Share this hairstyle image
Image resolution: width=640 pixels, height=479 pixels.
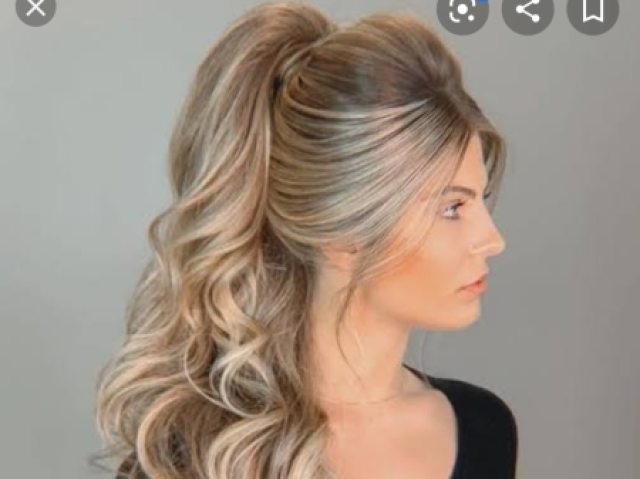pyautogui.click(x=528, y=11)
